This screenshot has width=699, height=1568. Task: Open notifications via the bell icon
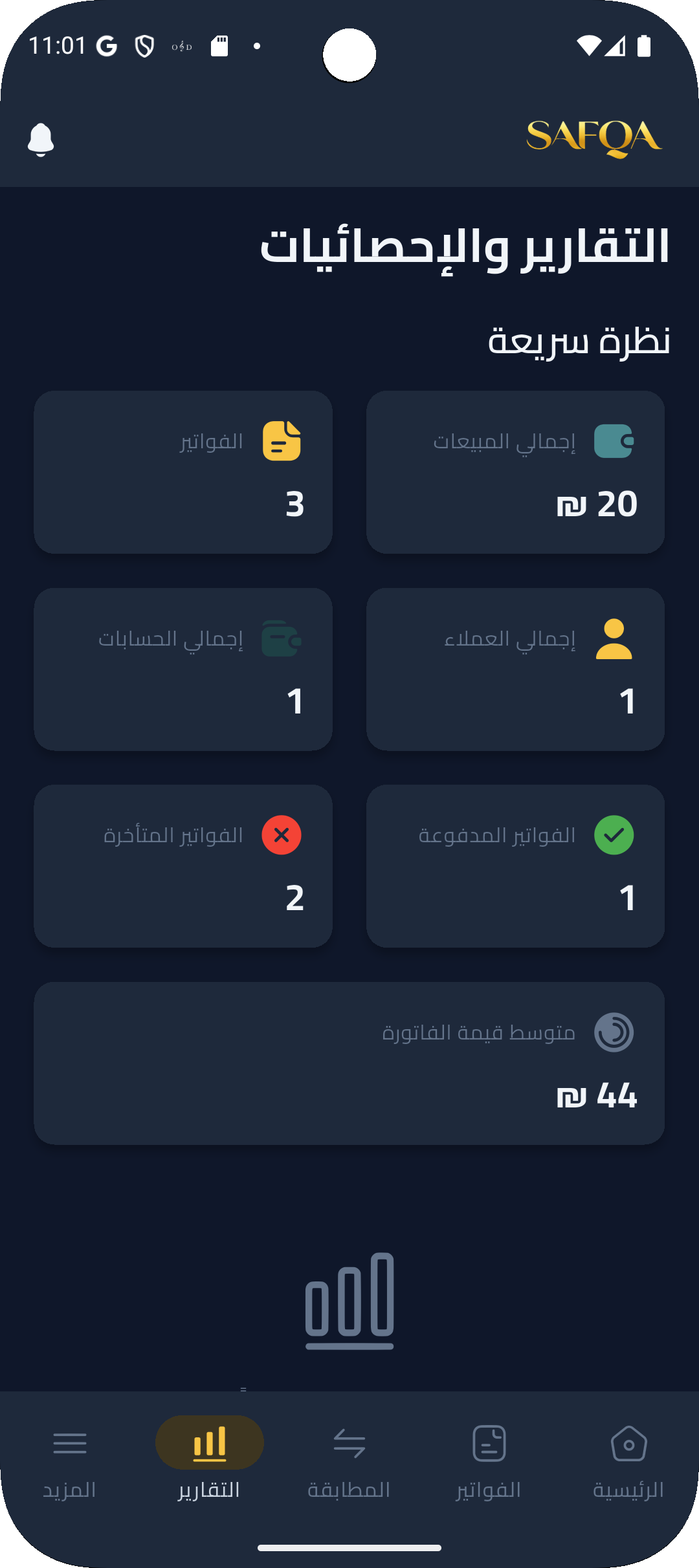click(x=41, y=138)
